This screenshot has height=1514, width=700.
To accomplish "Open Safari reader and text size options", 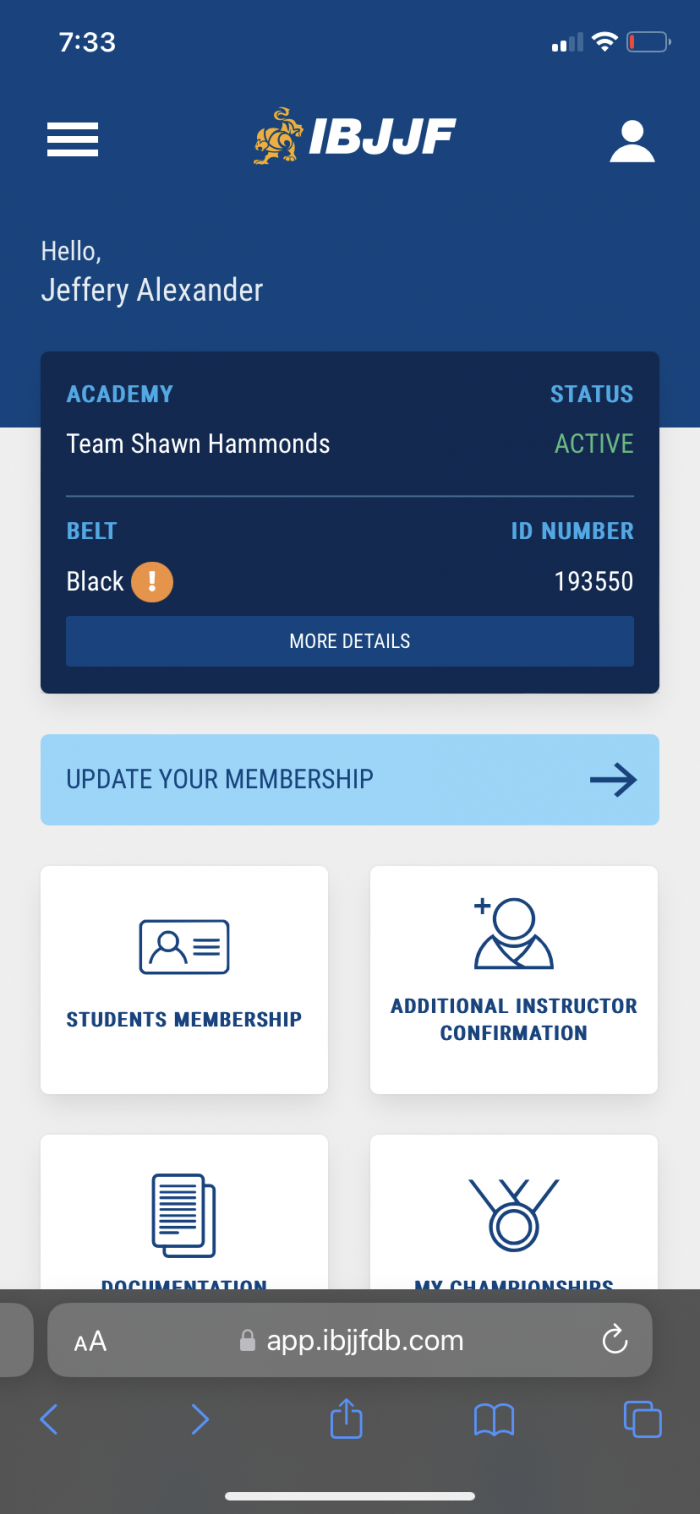I will pyautogui.click(x=90, y=1342).
